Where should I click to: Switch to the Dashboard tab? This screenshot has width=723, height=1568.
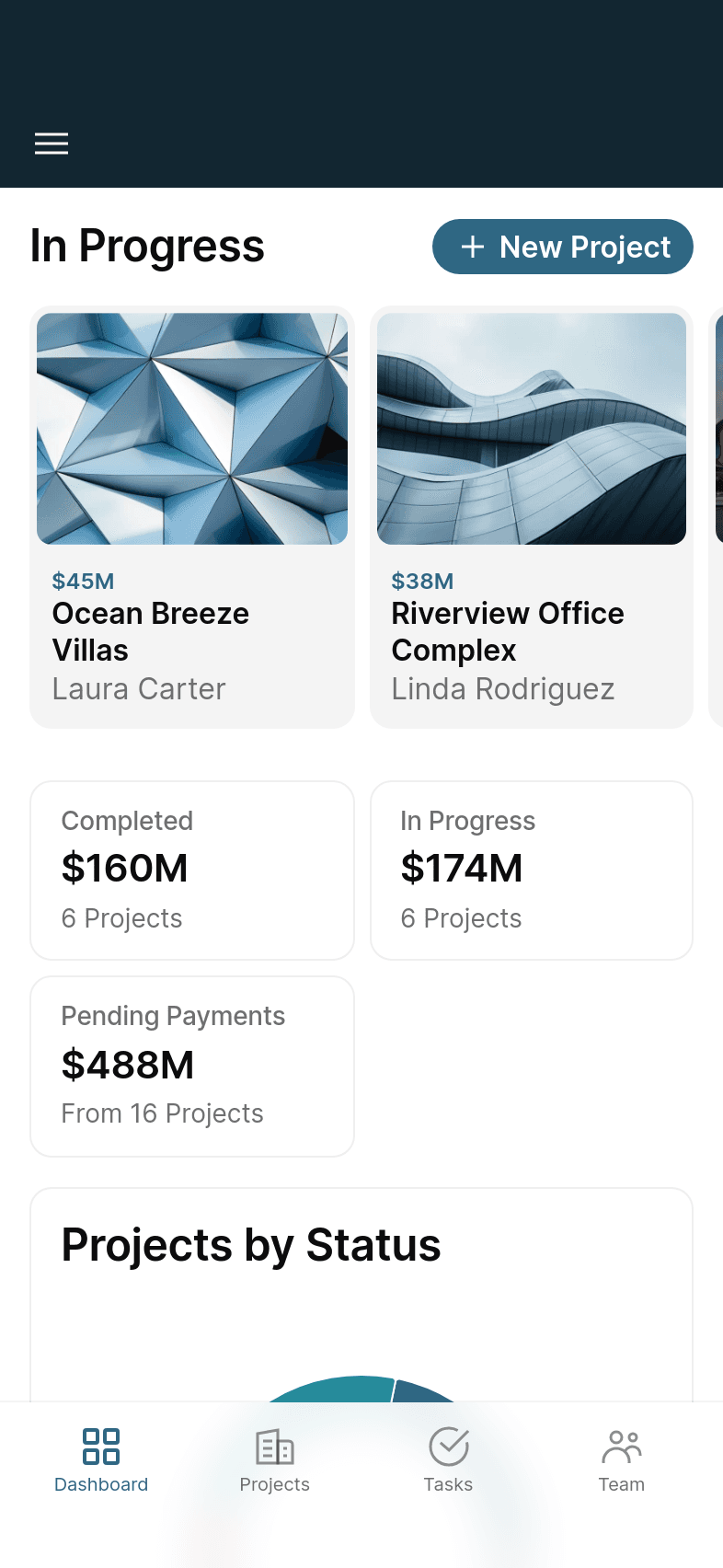(x=101, y=1459)
